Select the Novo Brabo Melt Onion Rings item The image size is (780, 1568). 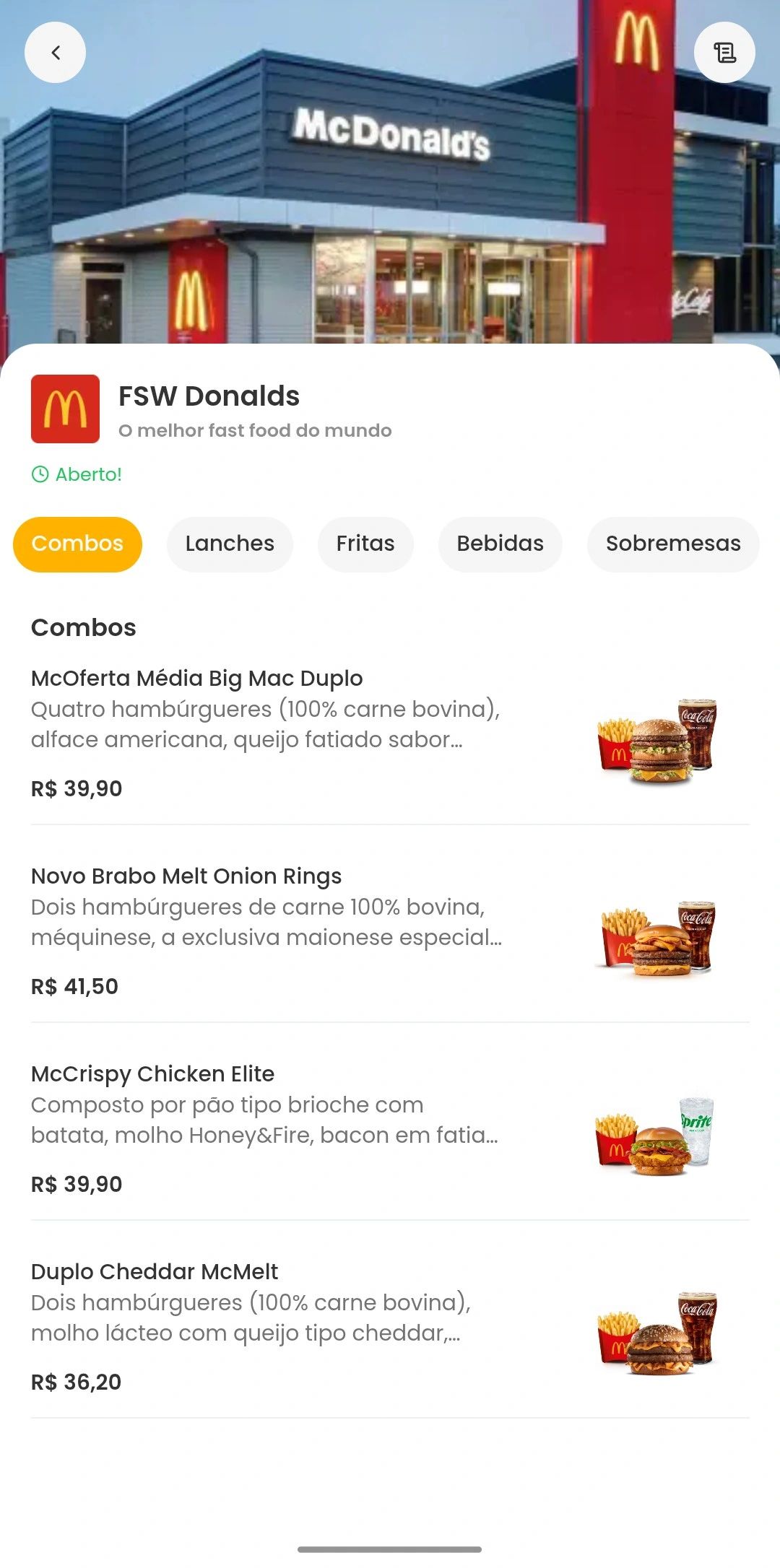point(186,876)
